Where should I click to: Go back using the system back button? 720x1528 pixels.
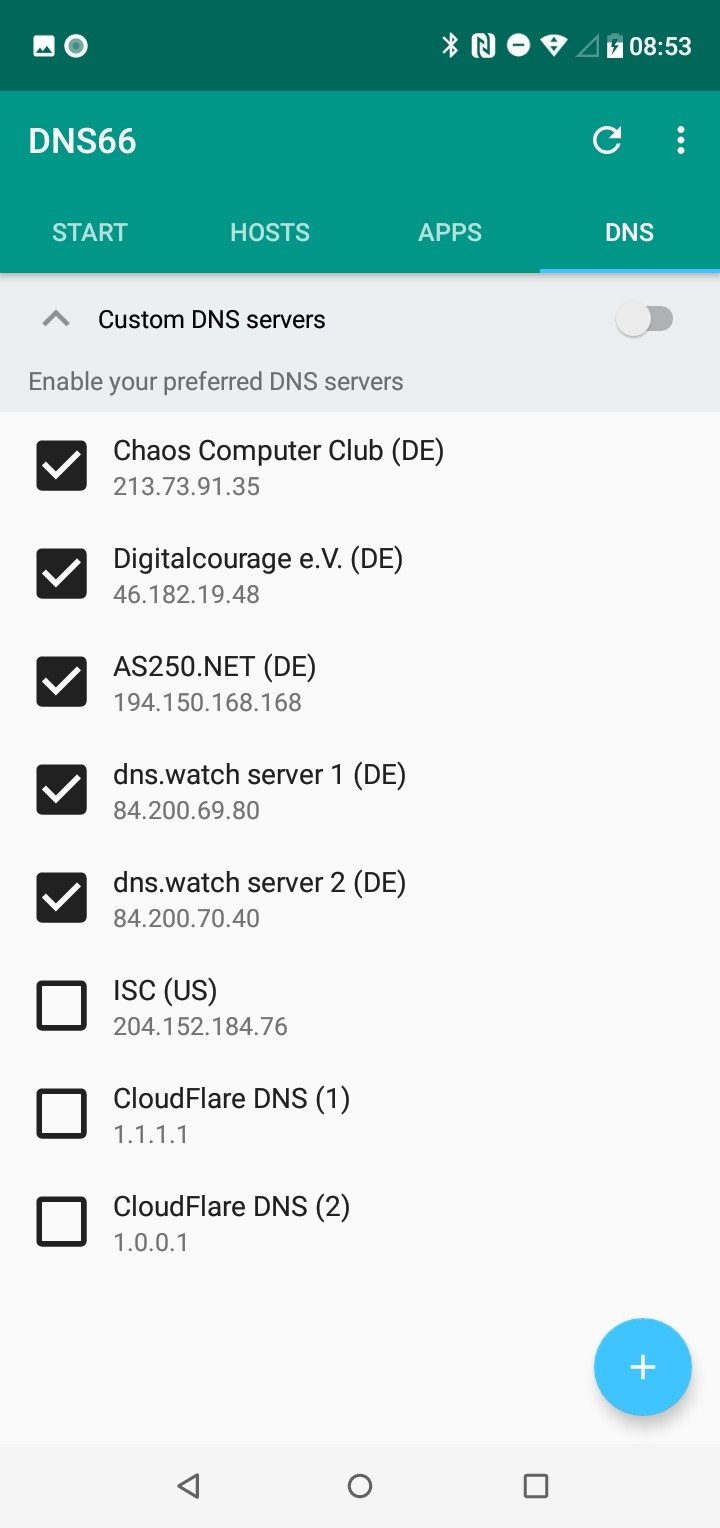[188, 1486]
